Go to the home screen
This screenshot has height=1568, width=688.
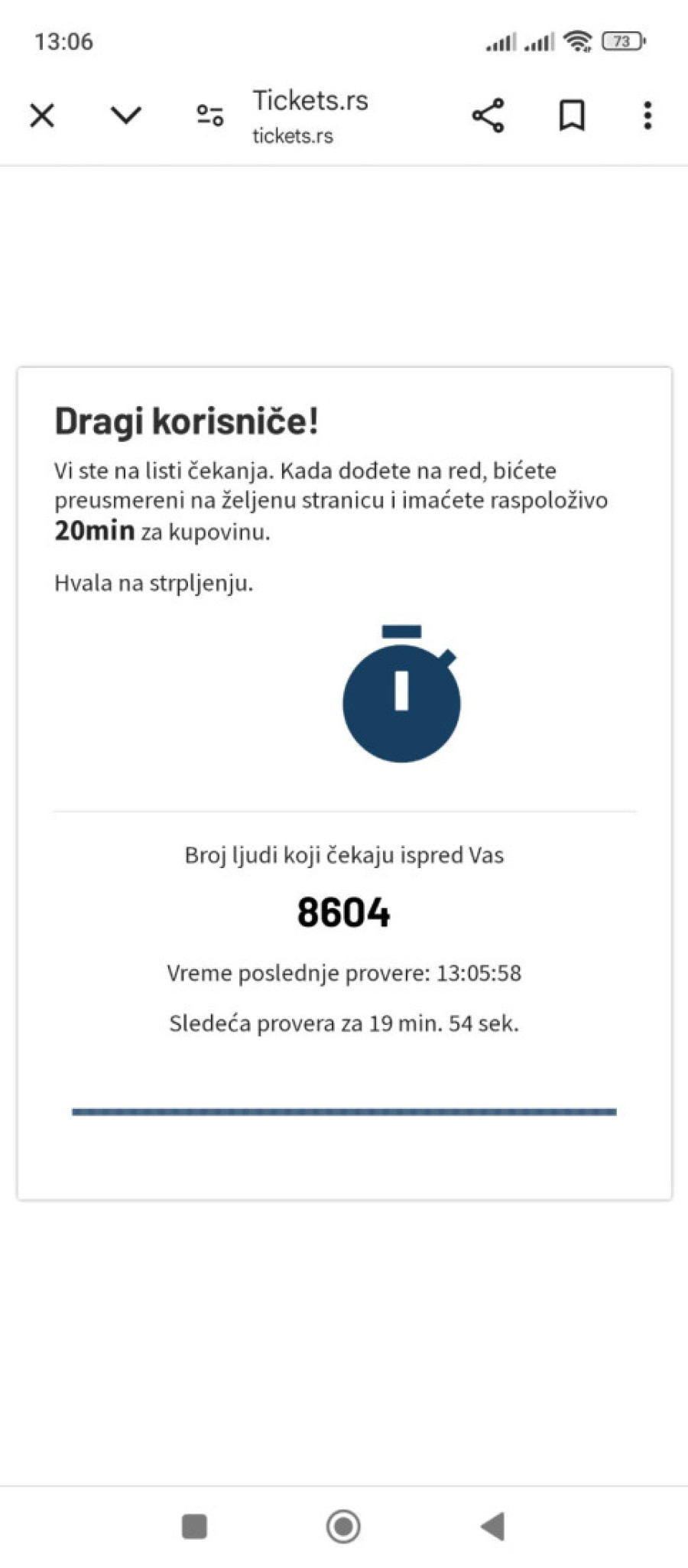coord(343,1526)
